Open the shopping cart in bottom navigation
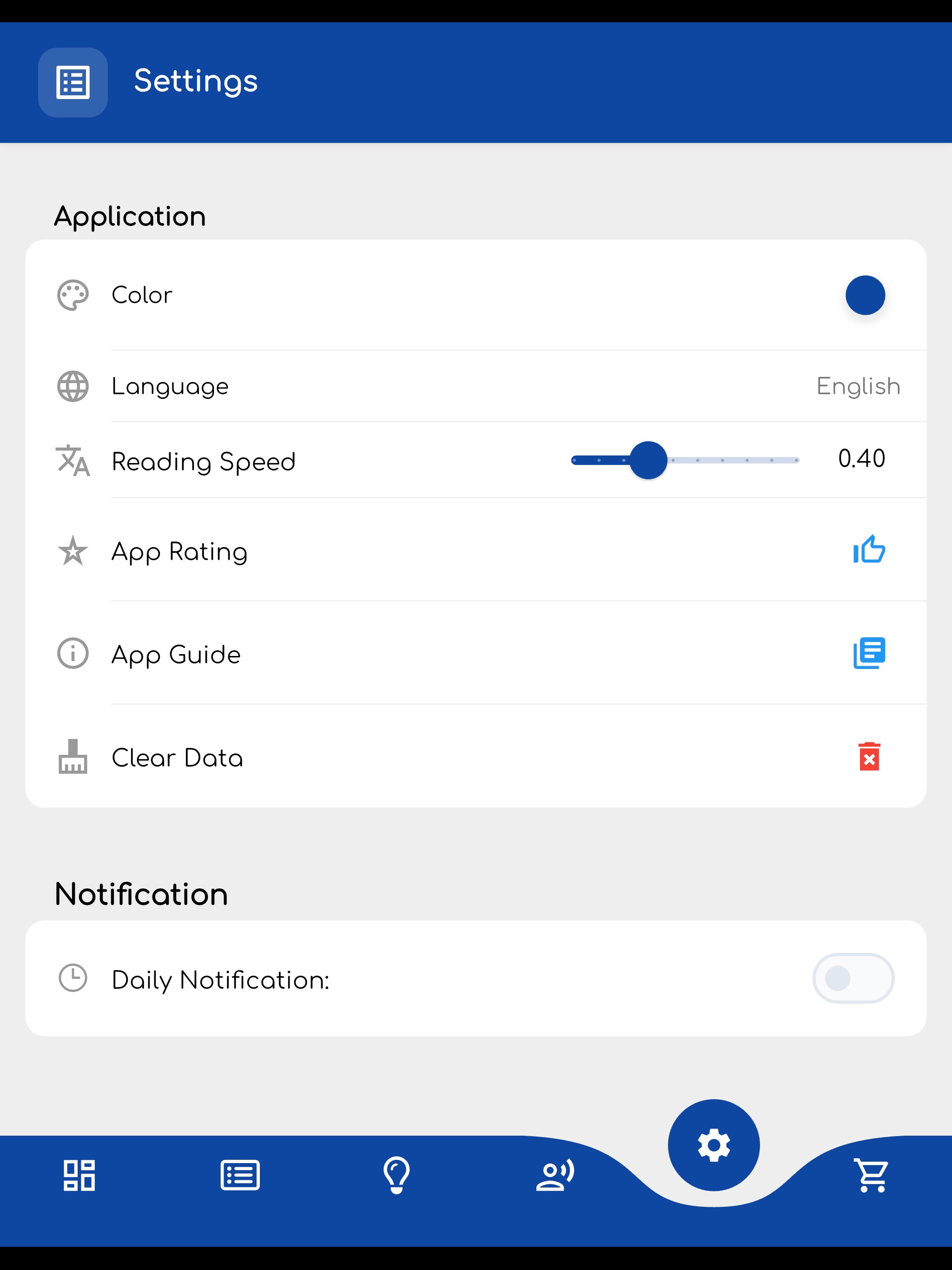 (872, 1176)
